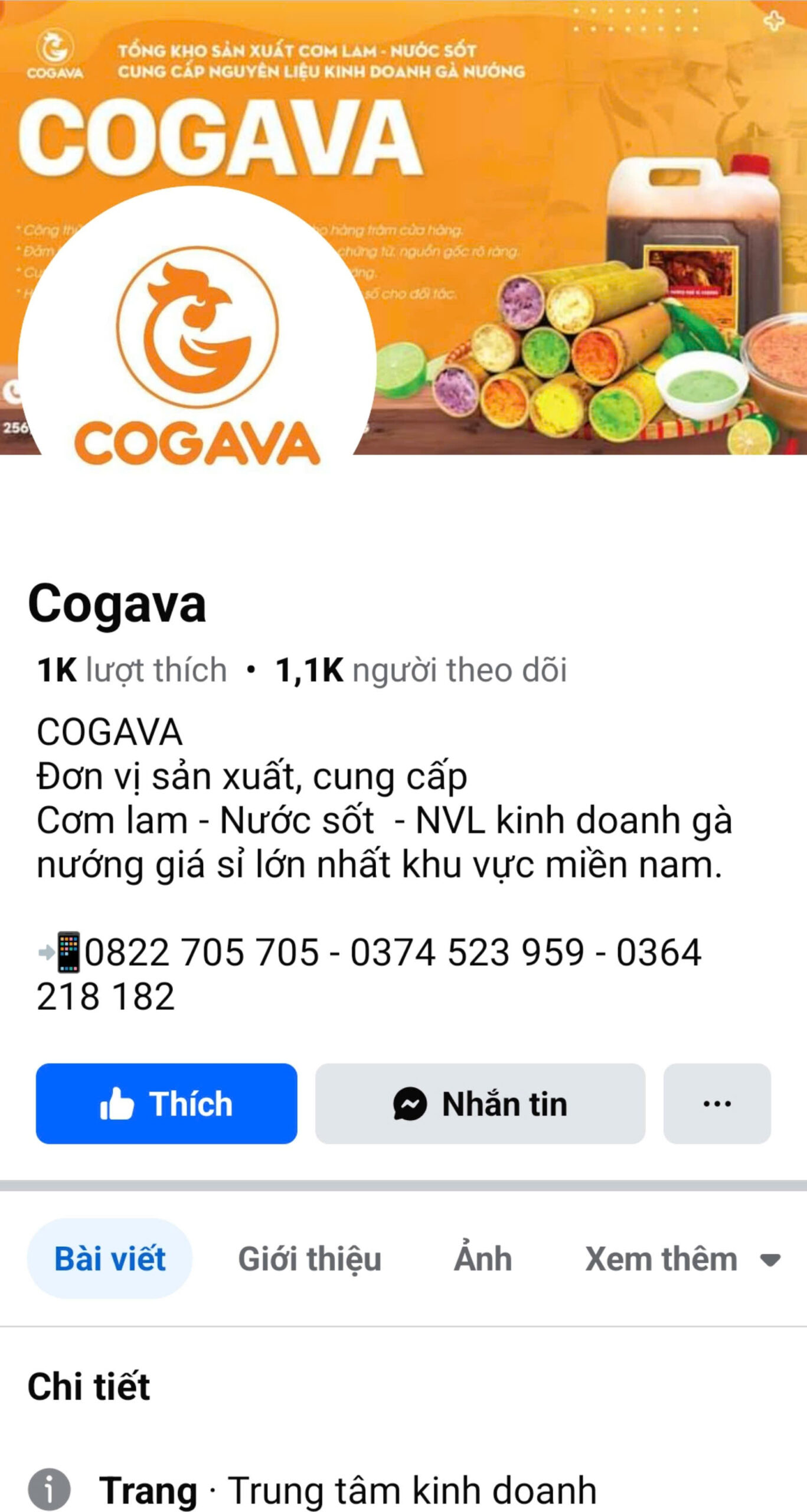Open the three-dot more options button
This screenshot has height=1512, width=807.
tap(717, 1103)
